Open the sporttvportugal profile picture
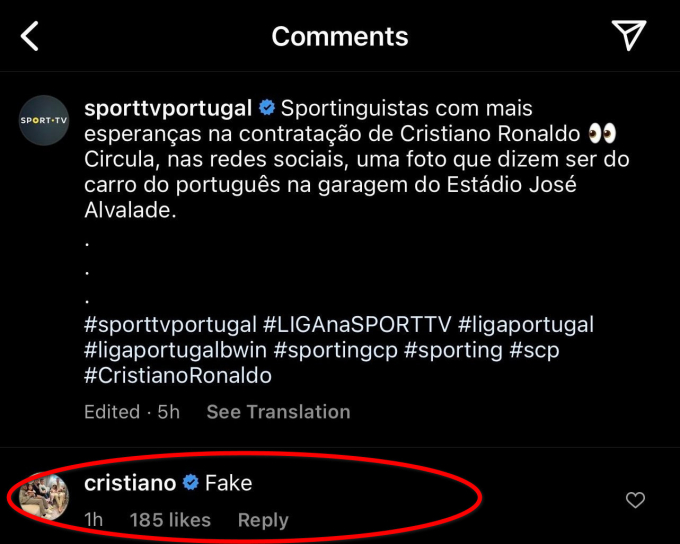The width and height of the screenshot is (680, 544). click(x=44, y=120)
